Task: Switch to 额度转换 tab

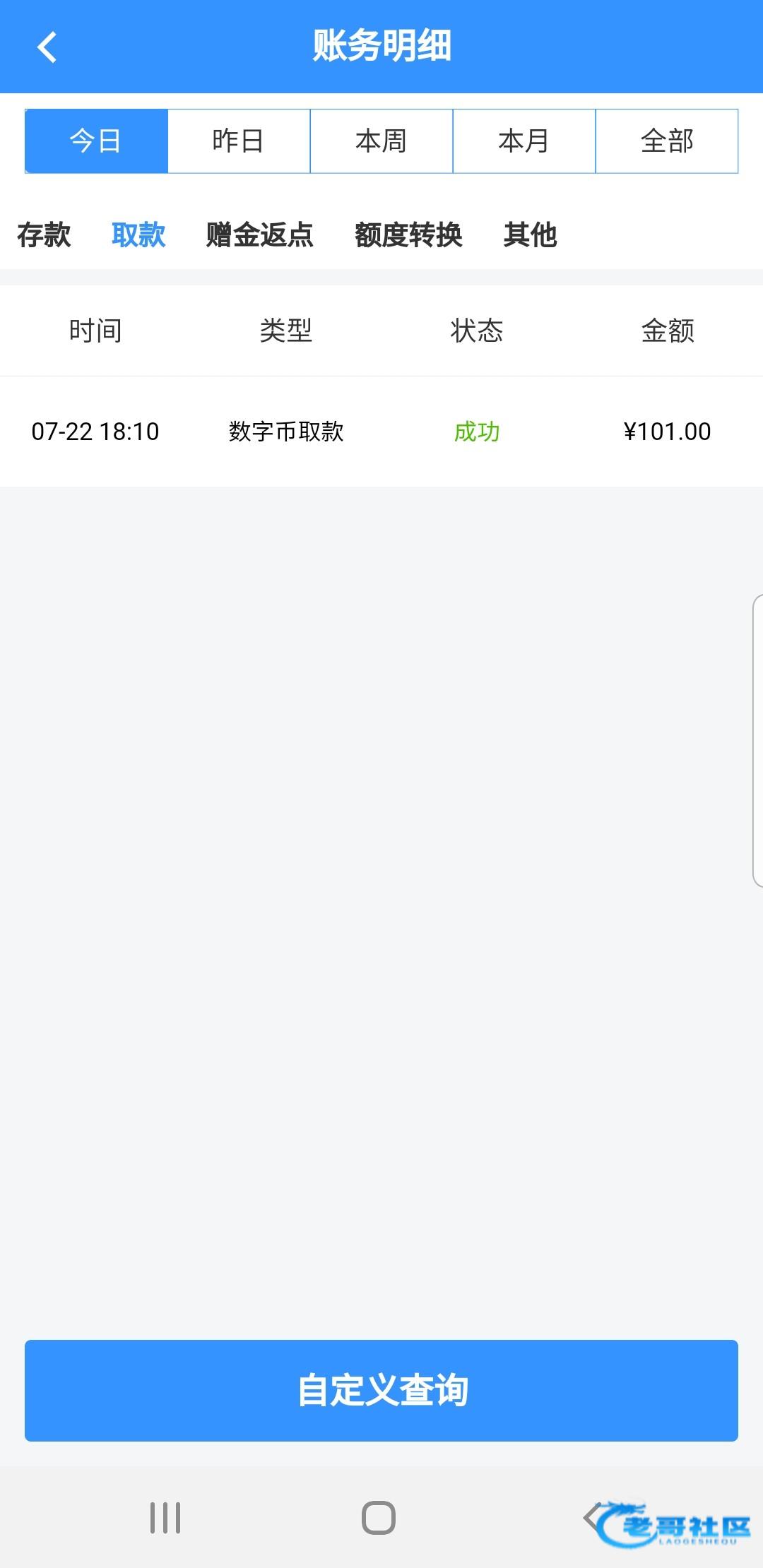Action: click(x=408, y=234)
